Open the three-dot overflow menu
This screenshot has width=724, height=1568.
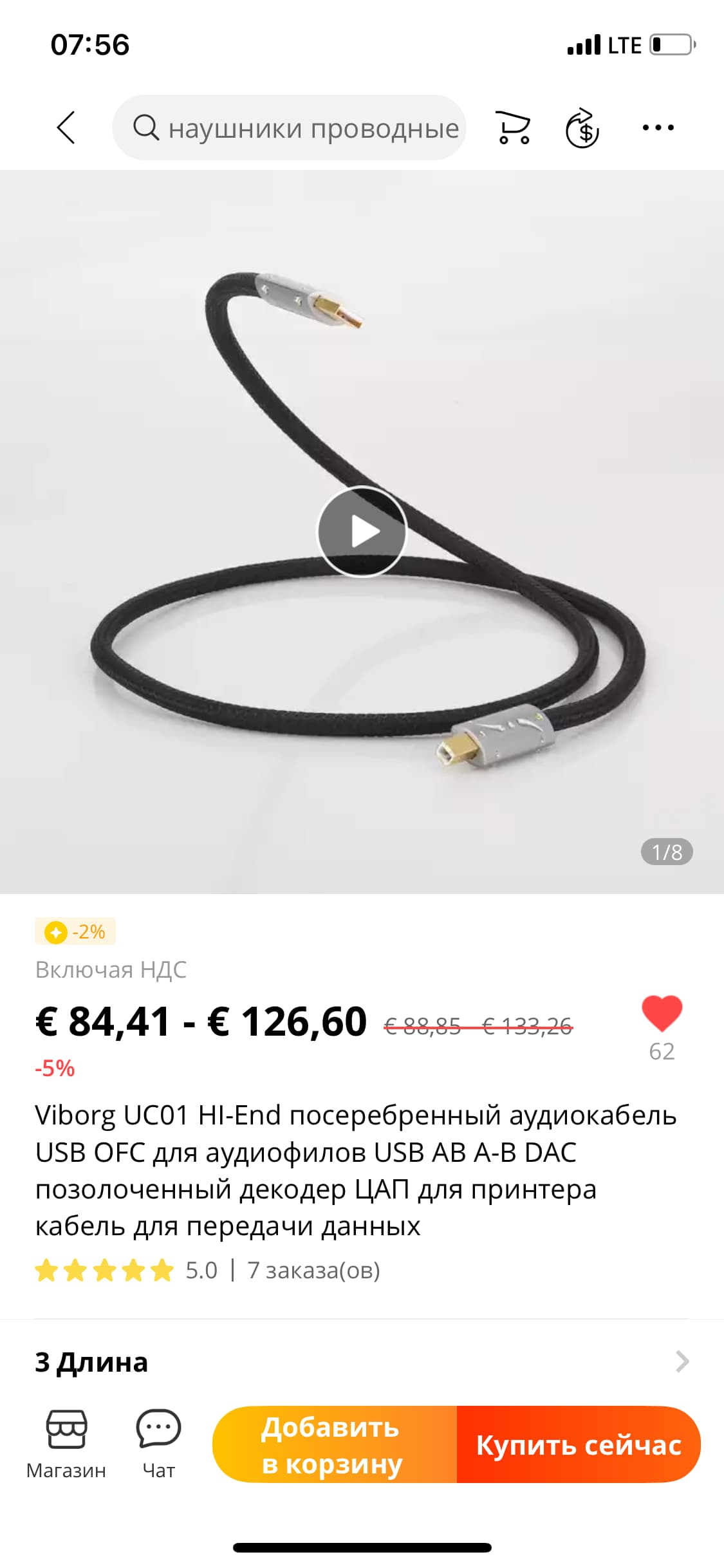[x=658, y=127]
